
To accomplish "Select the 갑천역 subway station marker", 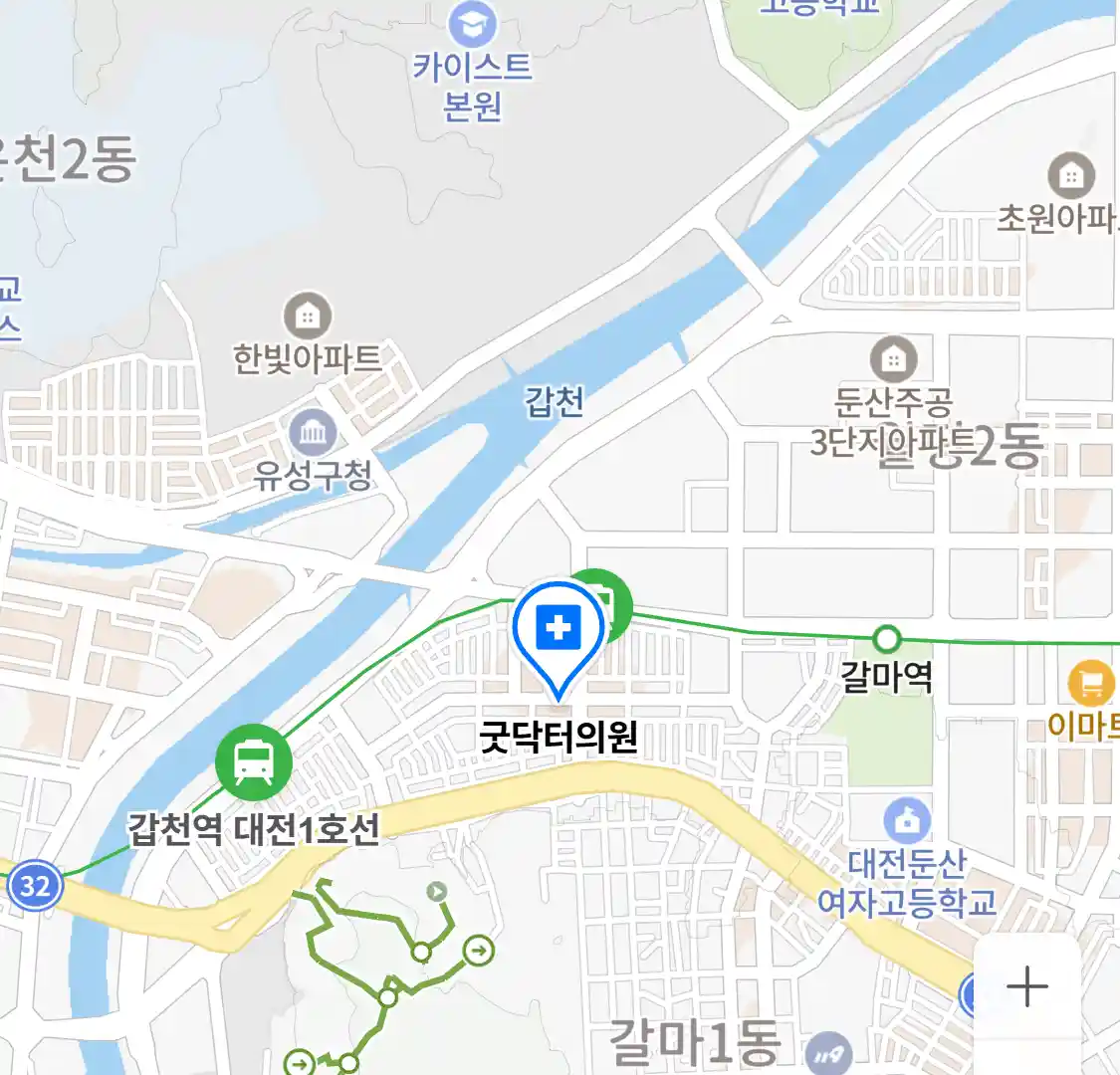I will point(254,762).
